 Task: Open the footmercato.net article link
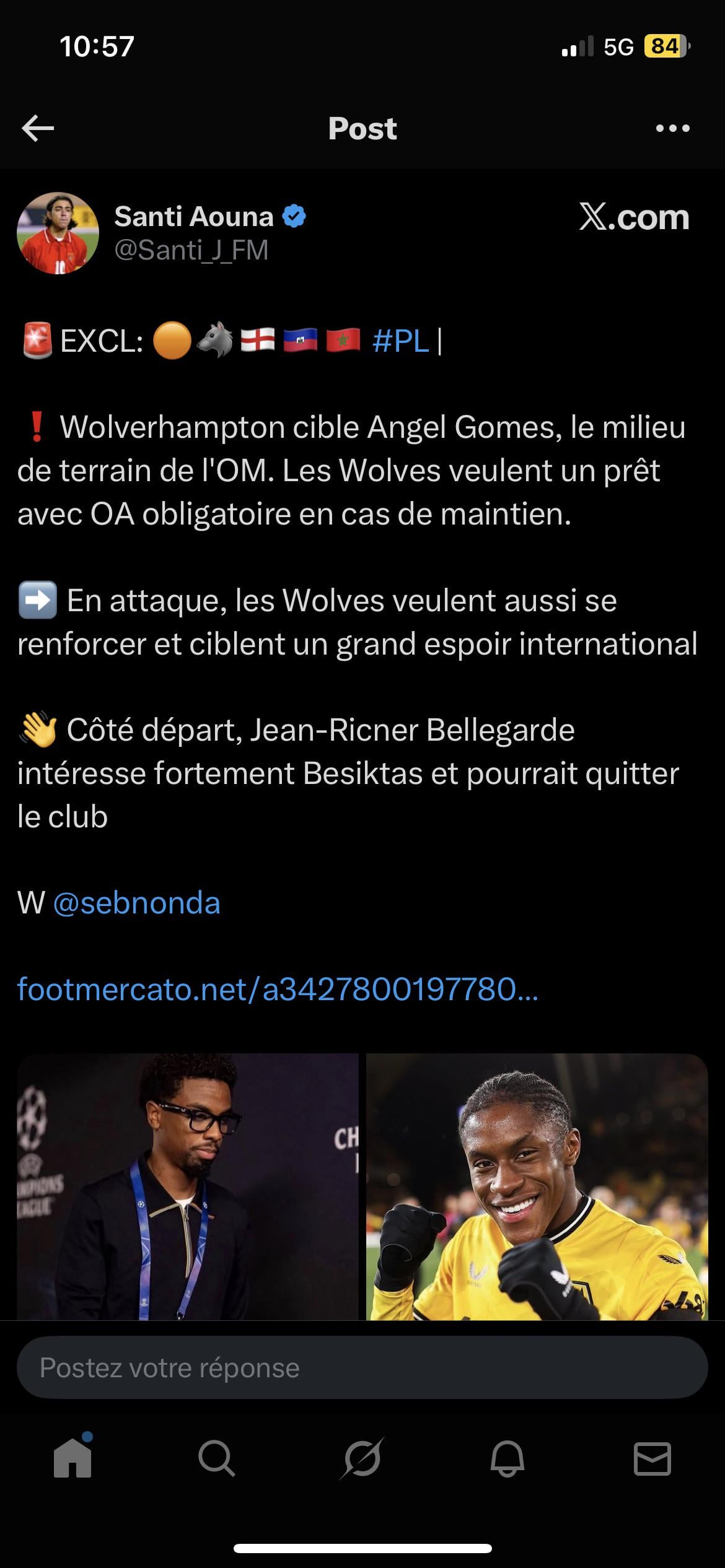click(x=277, y=989)
